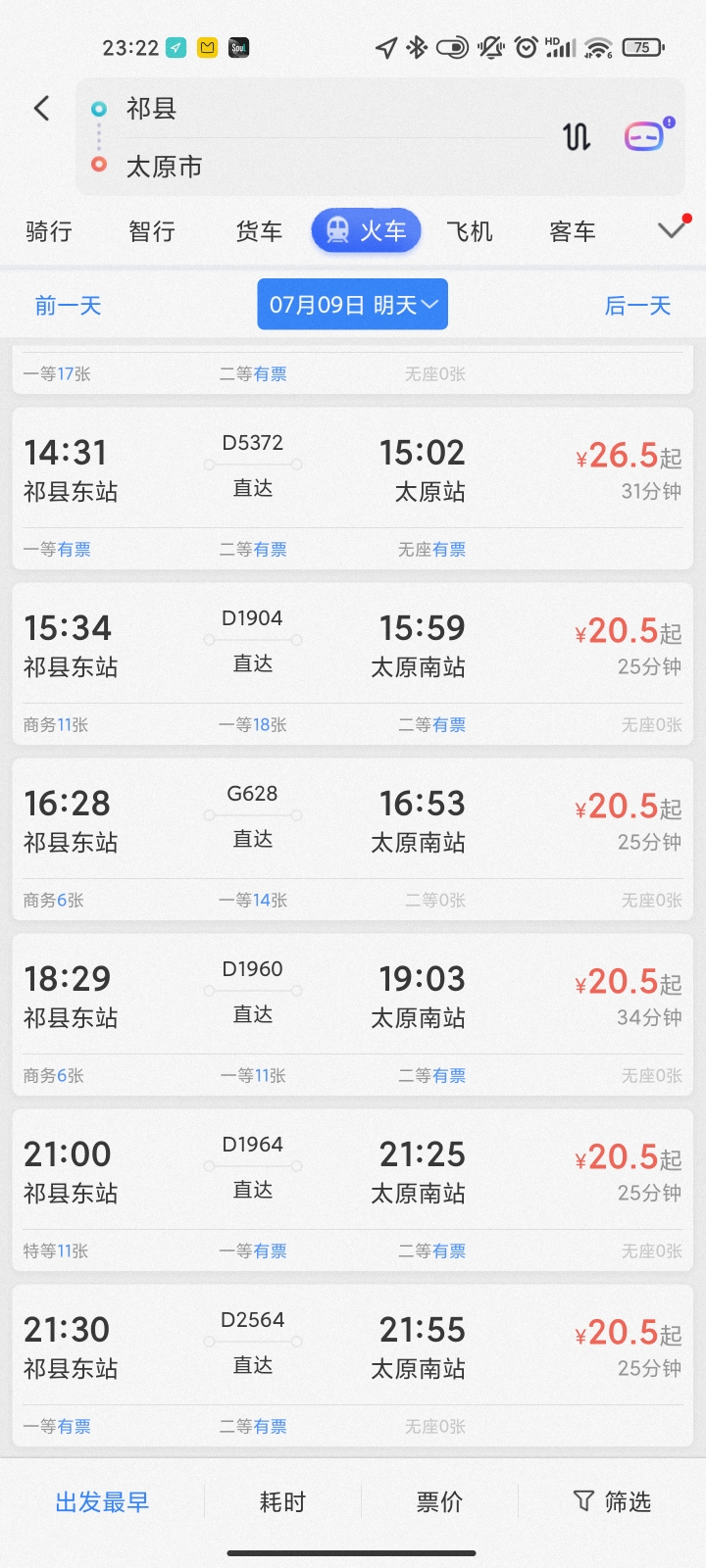Viewport: 706px width, 1568px height.
Task: Go to 前一天 schedule
Action: point(69,306)
